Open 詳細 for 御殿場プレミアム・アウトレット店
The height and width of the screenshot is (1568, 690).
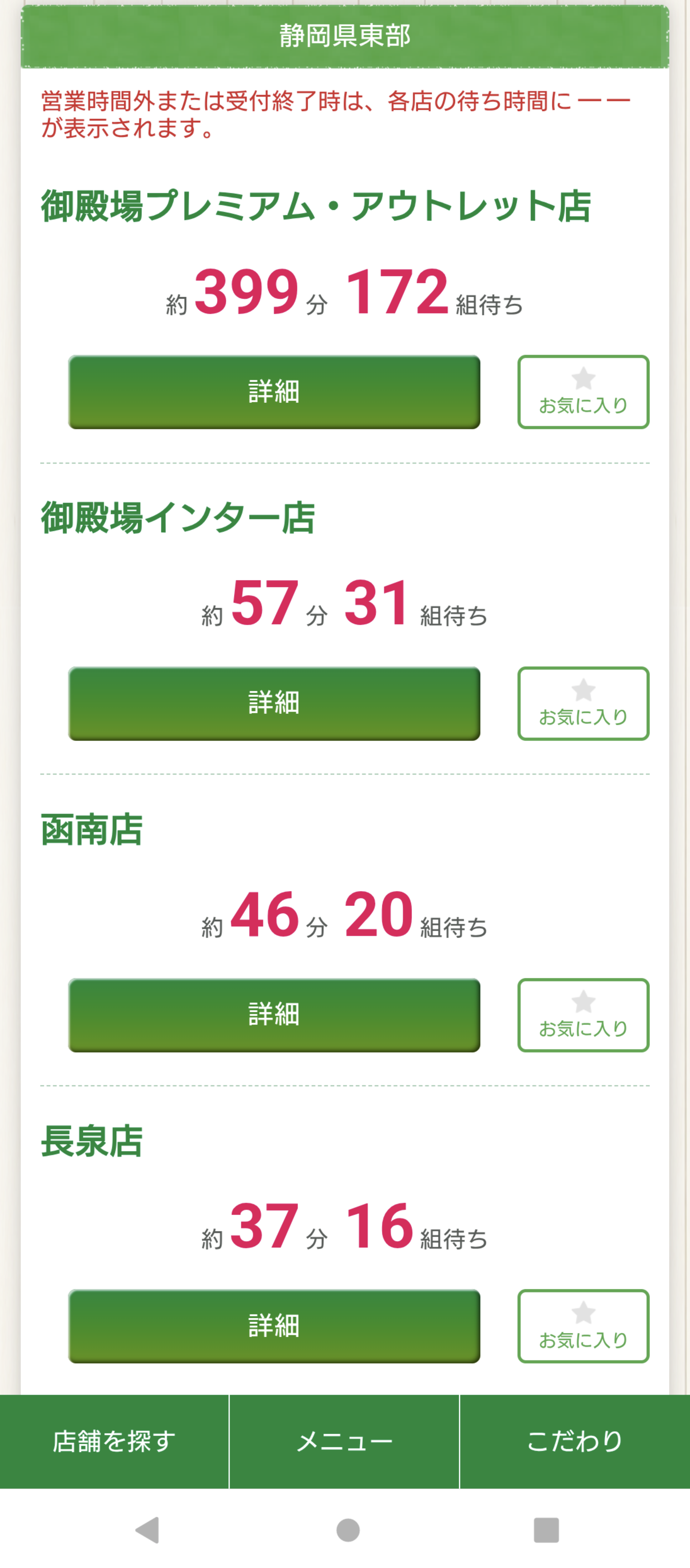click(274, 392)
